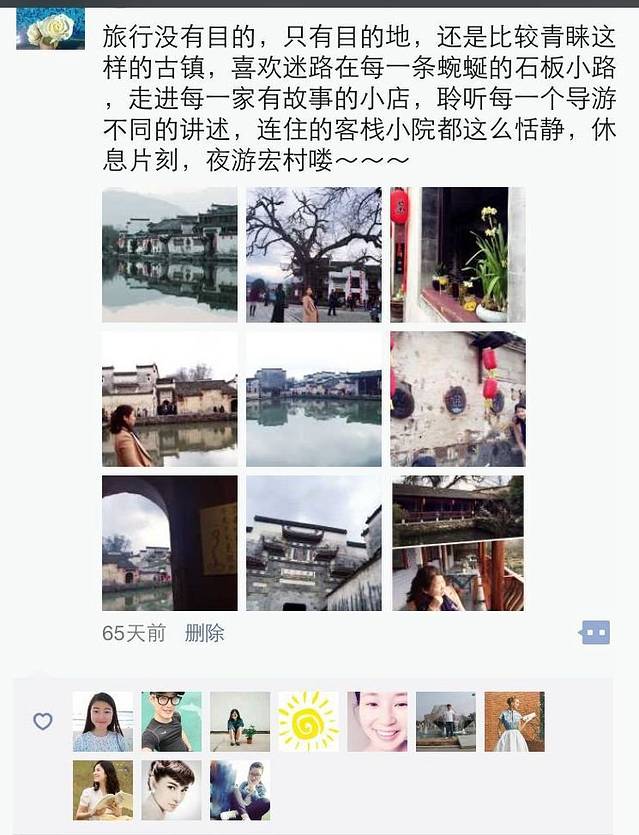Open the two-picture courtyard collage photo
Viewport: 639px width, 835px height.
pos(457,543)
